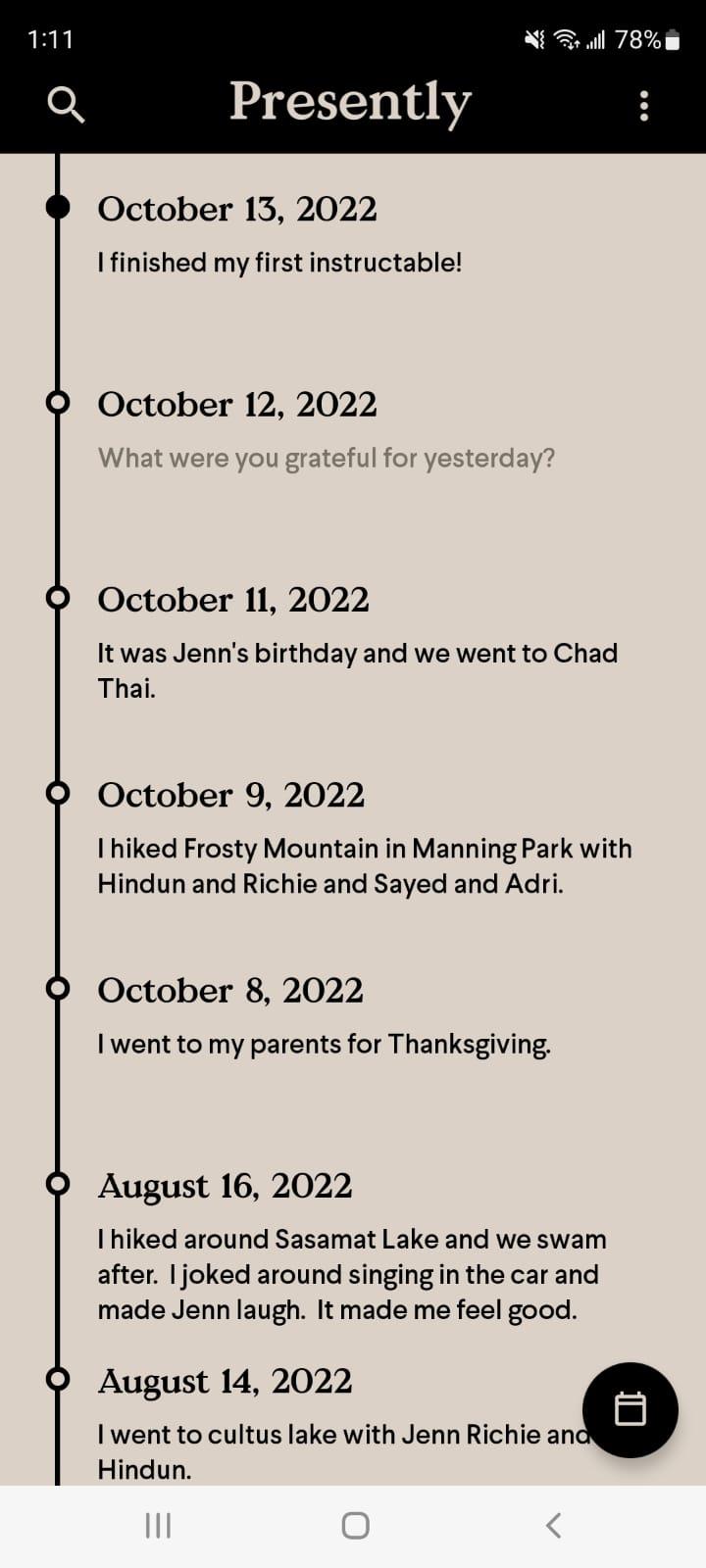This screenshot has width=706, height=1568.
Task: Add entry for October 12, 2022
Action: tap(326, 458)
